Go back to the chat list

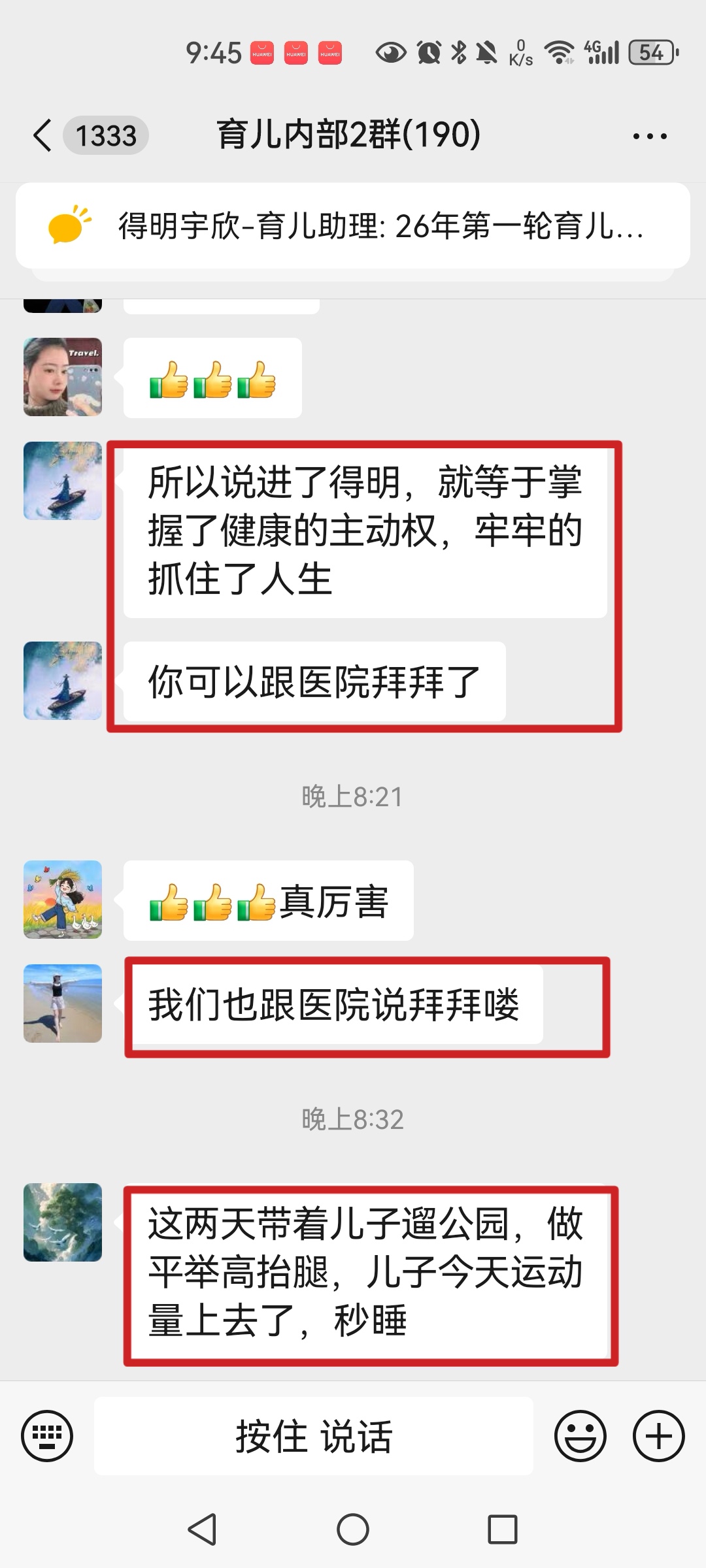[43, 136]
